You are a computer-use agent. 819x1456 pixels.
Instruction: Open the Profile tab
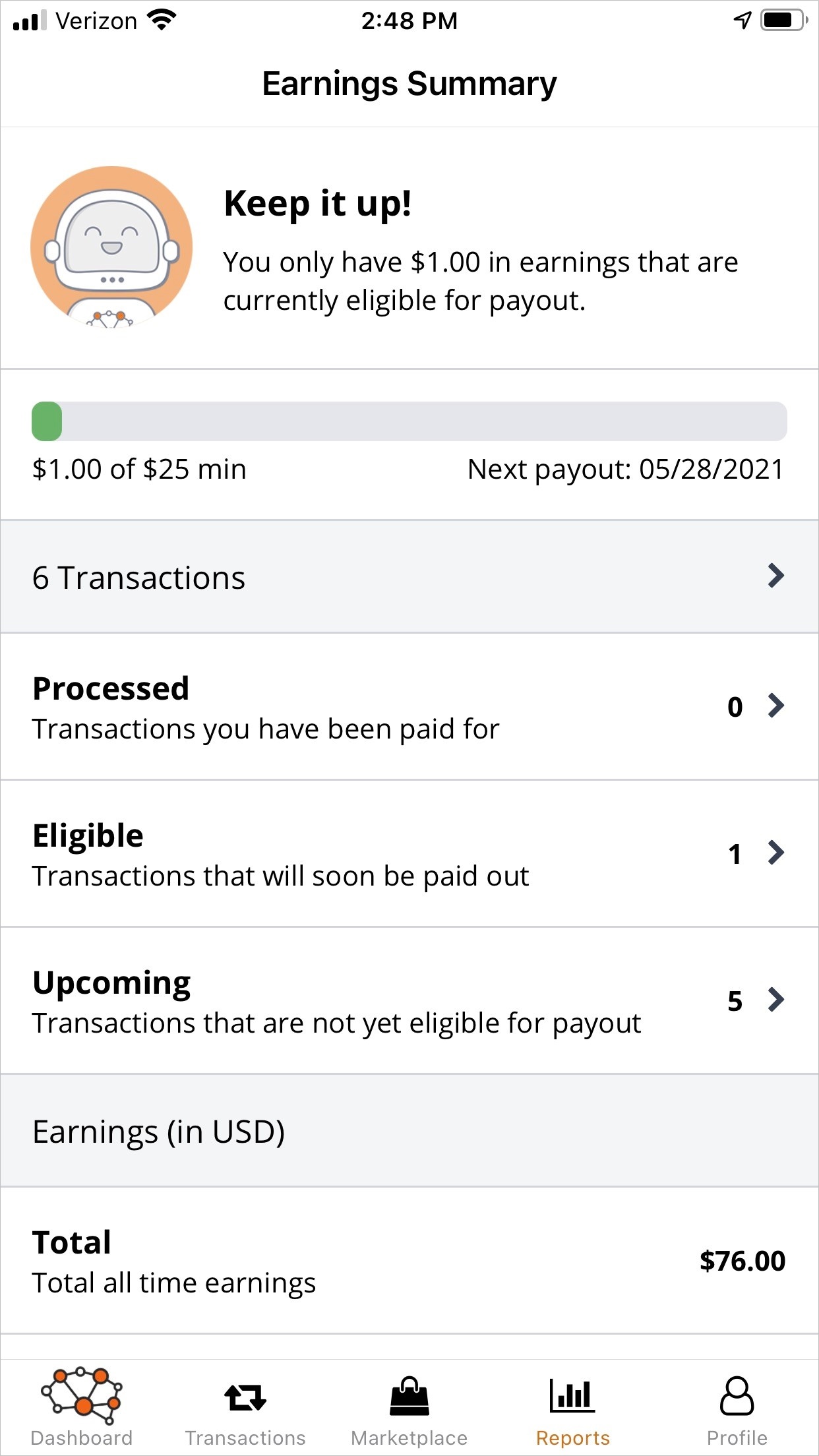click(x=737, y=1407)
